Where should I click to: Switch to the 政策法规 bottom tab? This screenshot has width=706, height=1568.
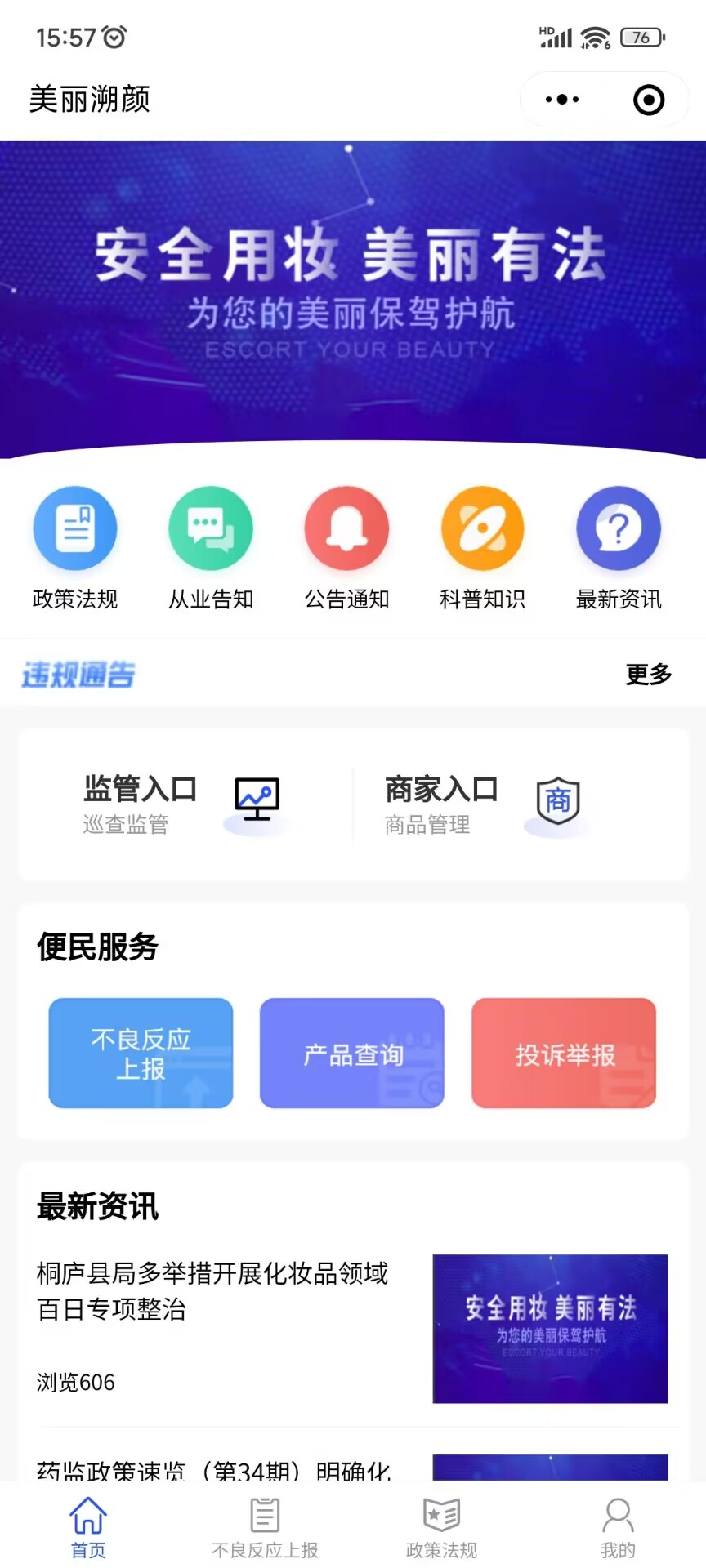click(x=441, y=1527)
